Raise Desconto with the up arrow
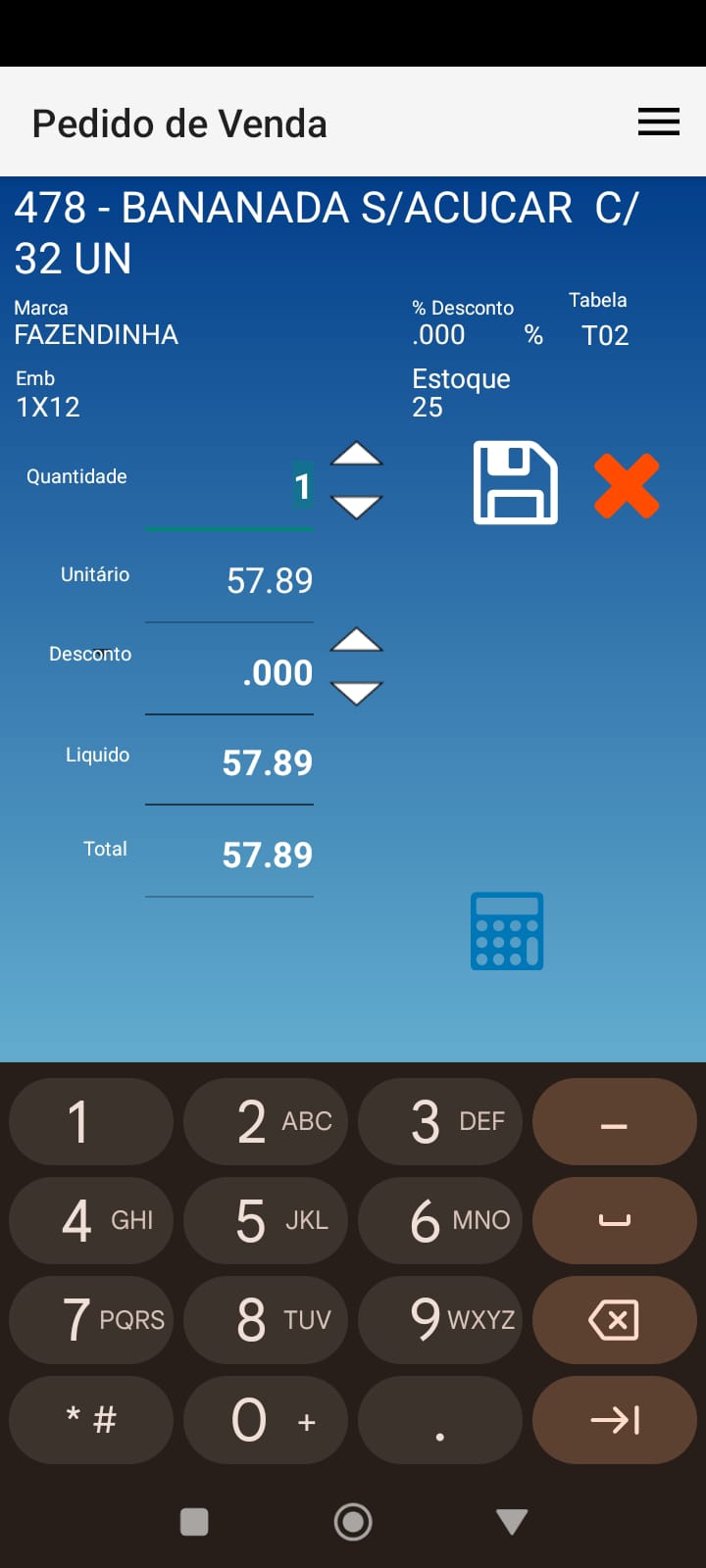The height and width of the screenshot is (1568, 706). 356,641
